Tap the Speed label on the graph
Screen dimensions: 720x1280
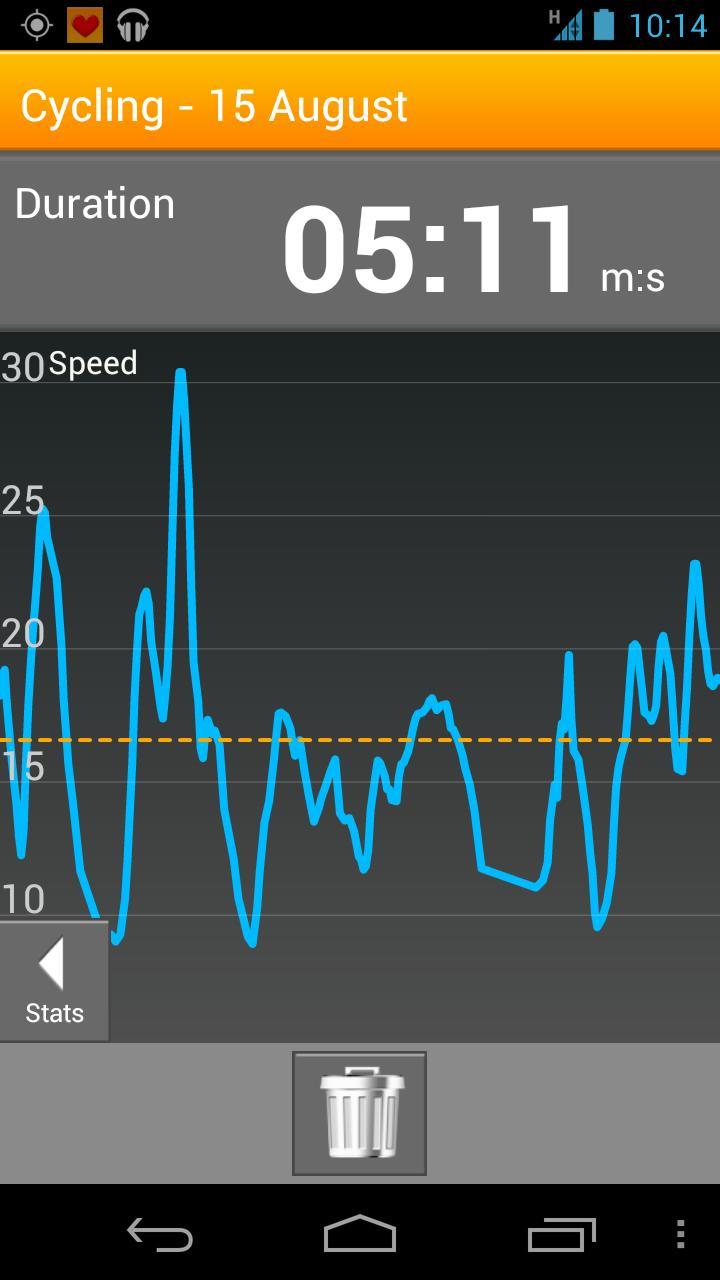(94, 362)
